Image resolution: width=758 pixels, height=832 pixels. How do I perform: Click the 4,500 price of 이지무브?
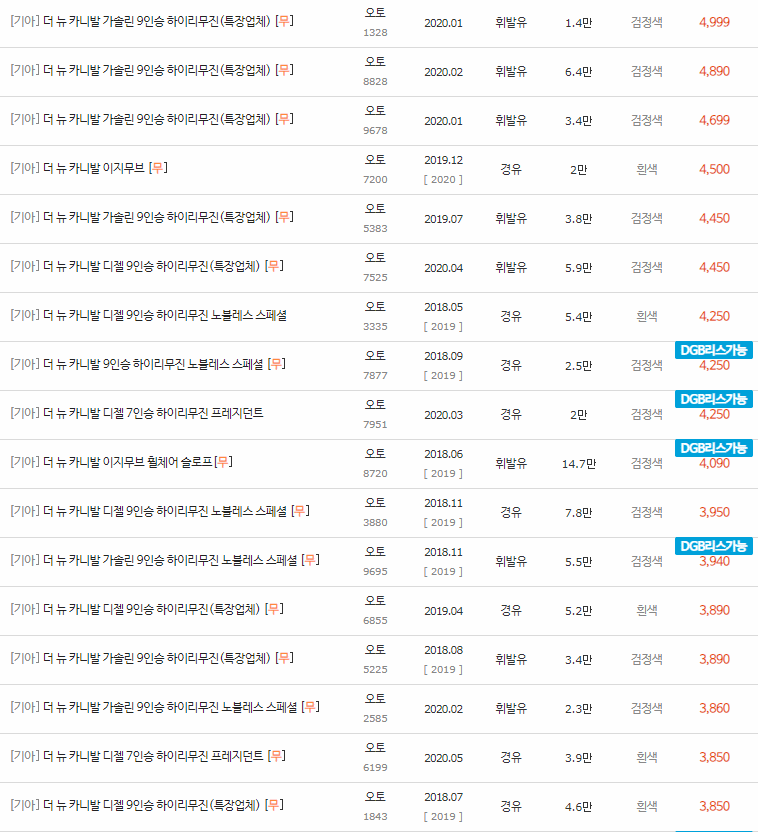coord(713,169)
